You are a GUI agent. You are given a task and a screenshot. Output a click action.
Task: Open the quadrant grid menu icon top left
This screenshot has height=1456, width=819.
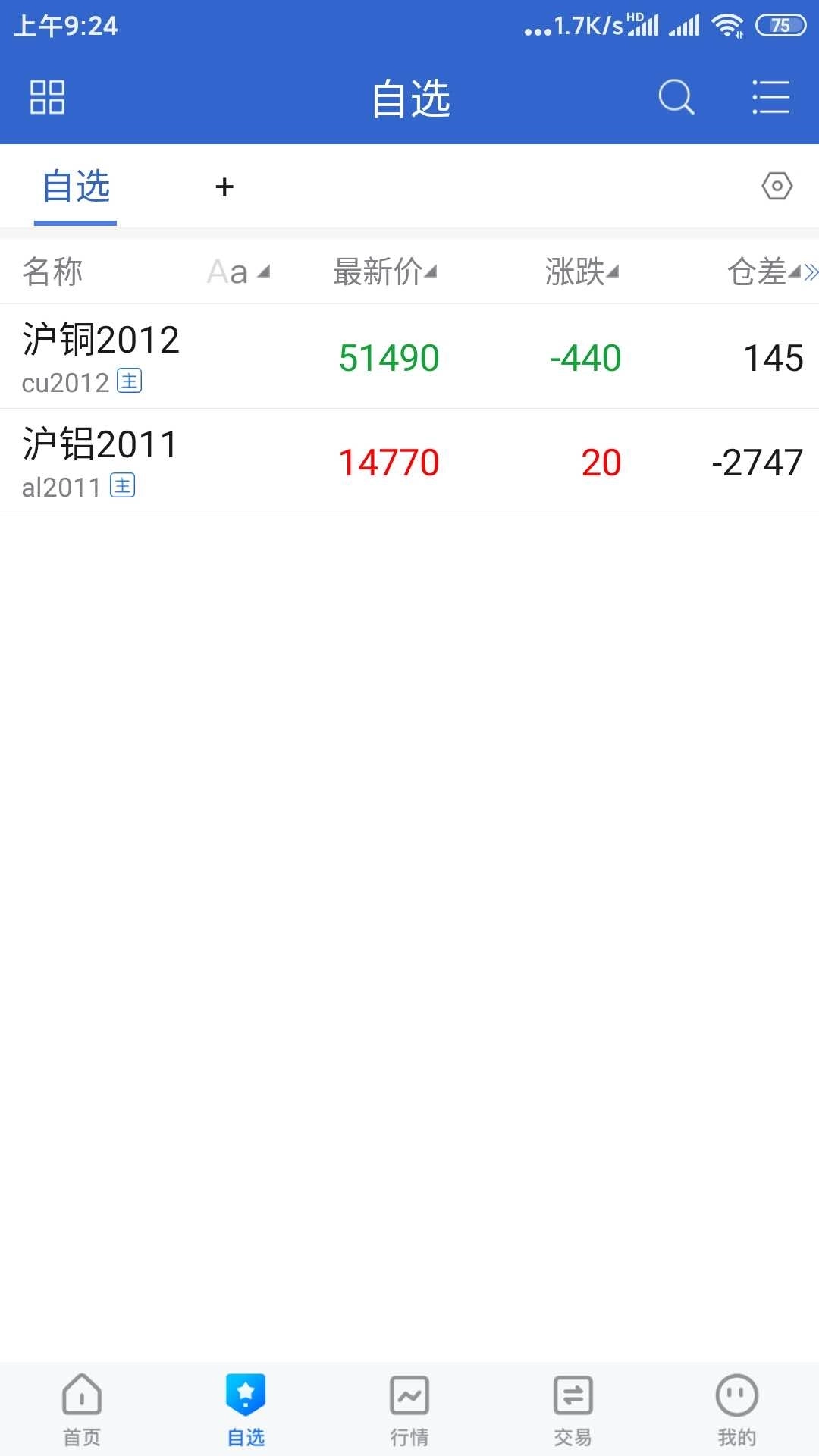[47, 97]
